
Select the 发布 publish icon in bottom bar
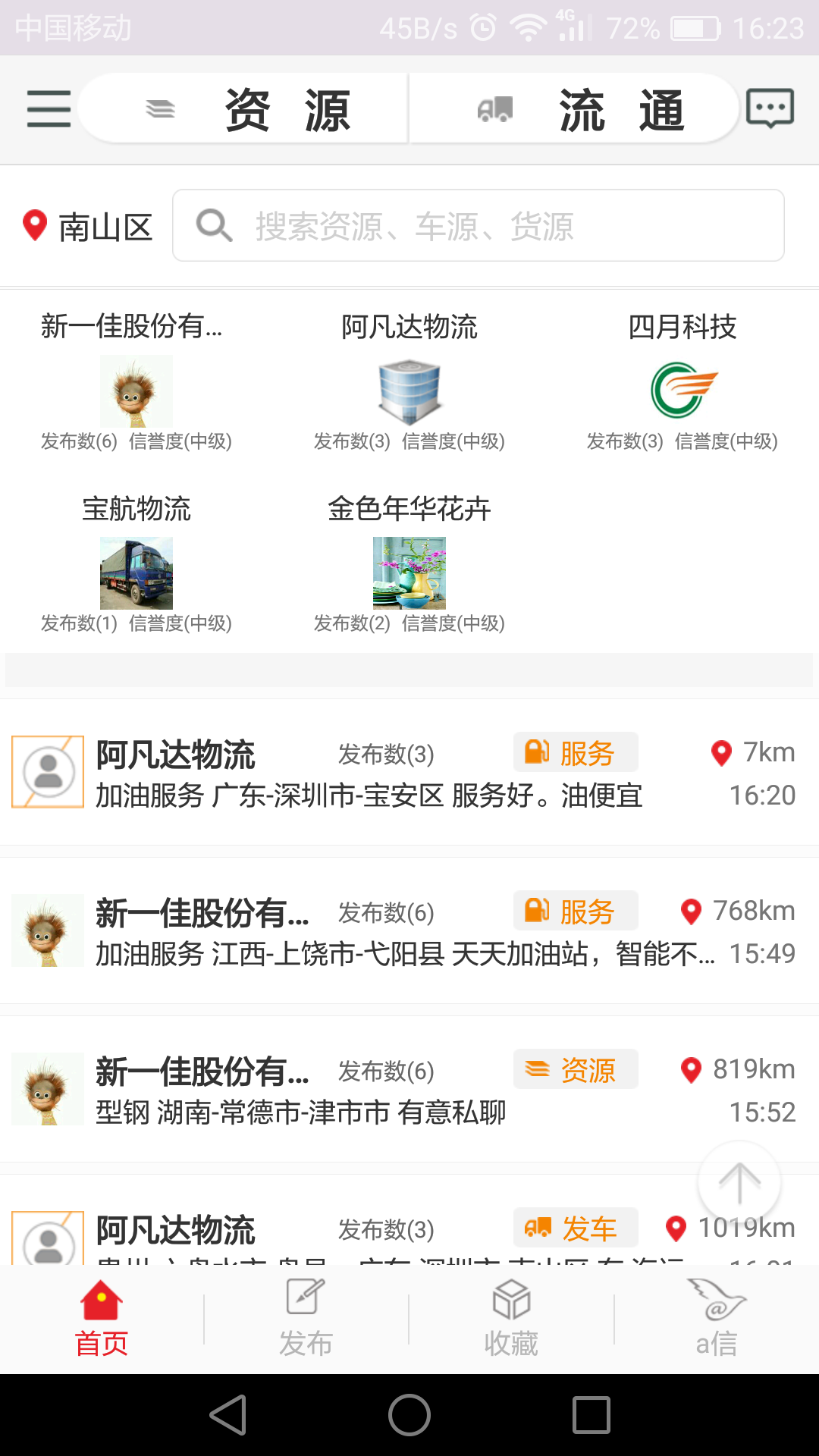tap(306, 1299)
